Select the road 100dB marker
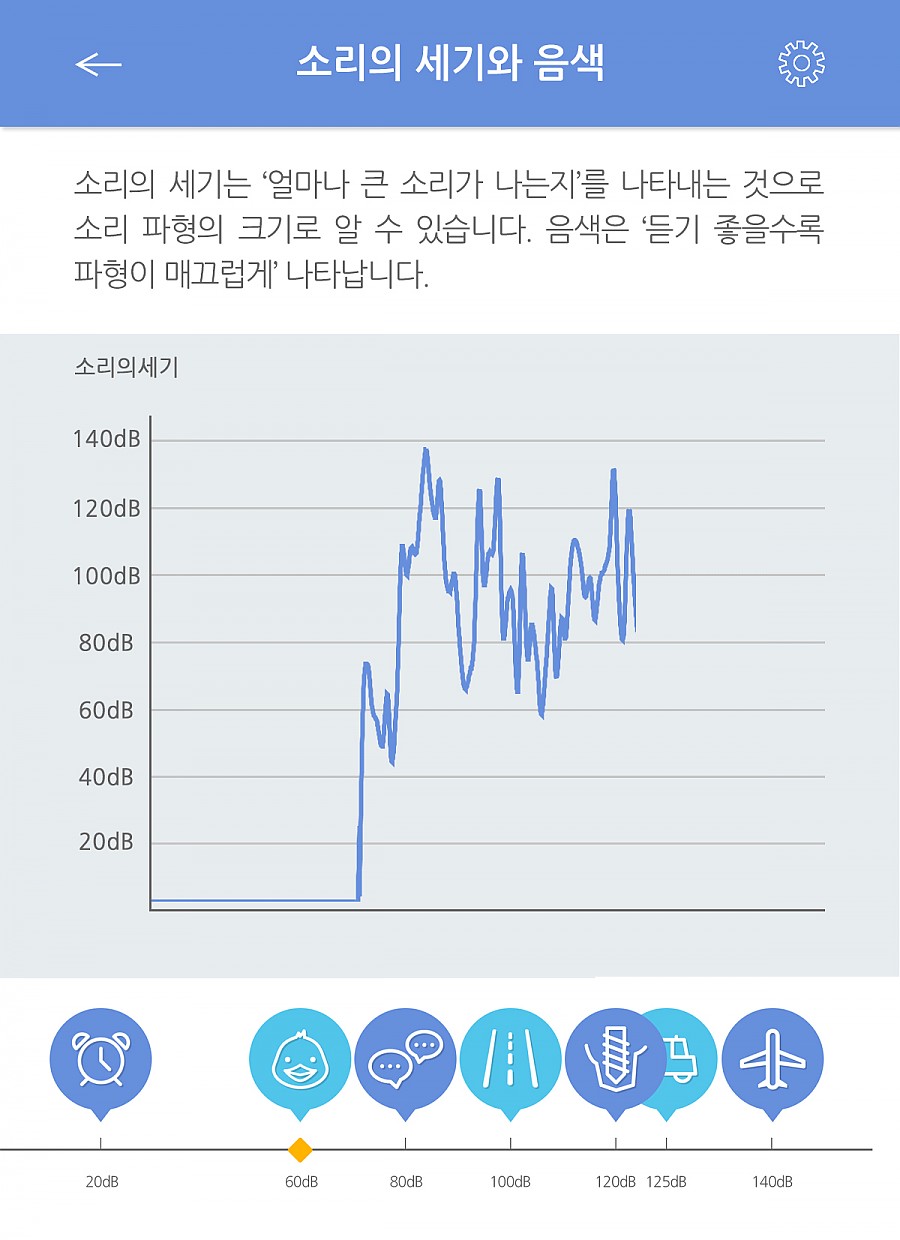The height and width of the screenshot is (1240, 900). [x=511, y=1059]
